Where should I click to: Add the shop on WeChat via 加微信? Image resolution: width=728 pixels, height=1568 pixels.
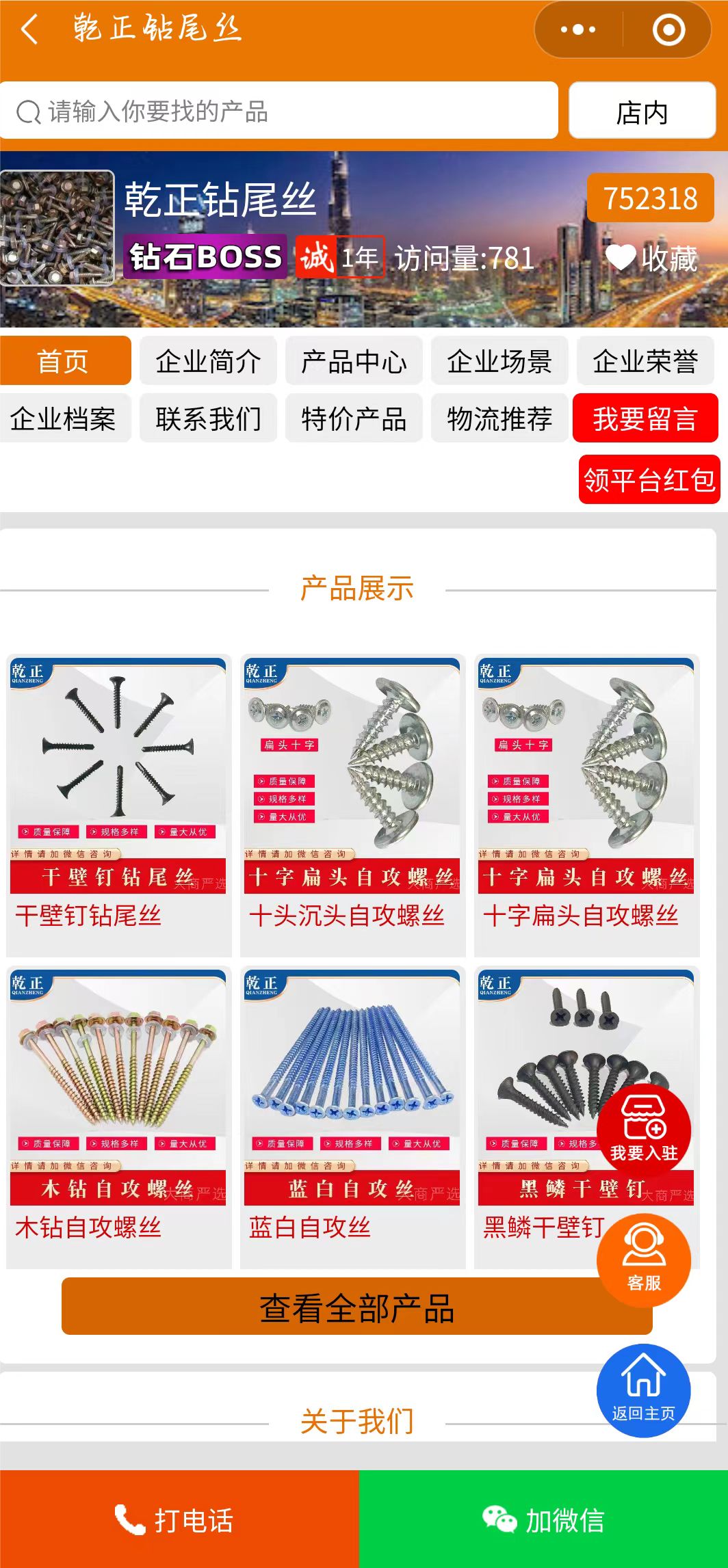pyautogui.click(x=543, y=1519)
